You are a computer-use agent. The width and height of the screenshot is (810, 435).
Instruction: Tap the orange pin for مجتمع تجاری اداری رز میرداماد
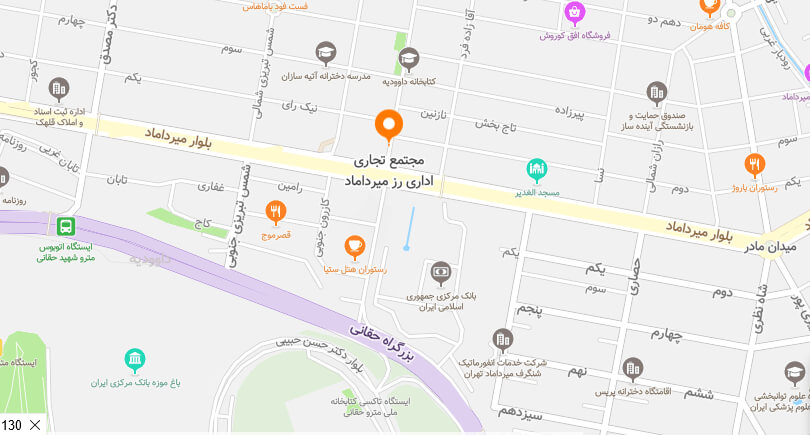click(x=388, y=125)
